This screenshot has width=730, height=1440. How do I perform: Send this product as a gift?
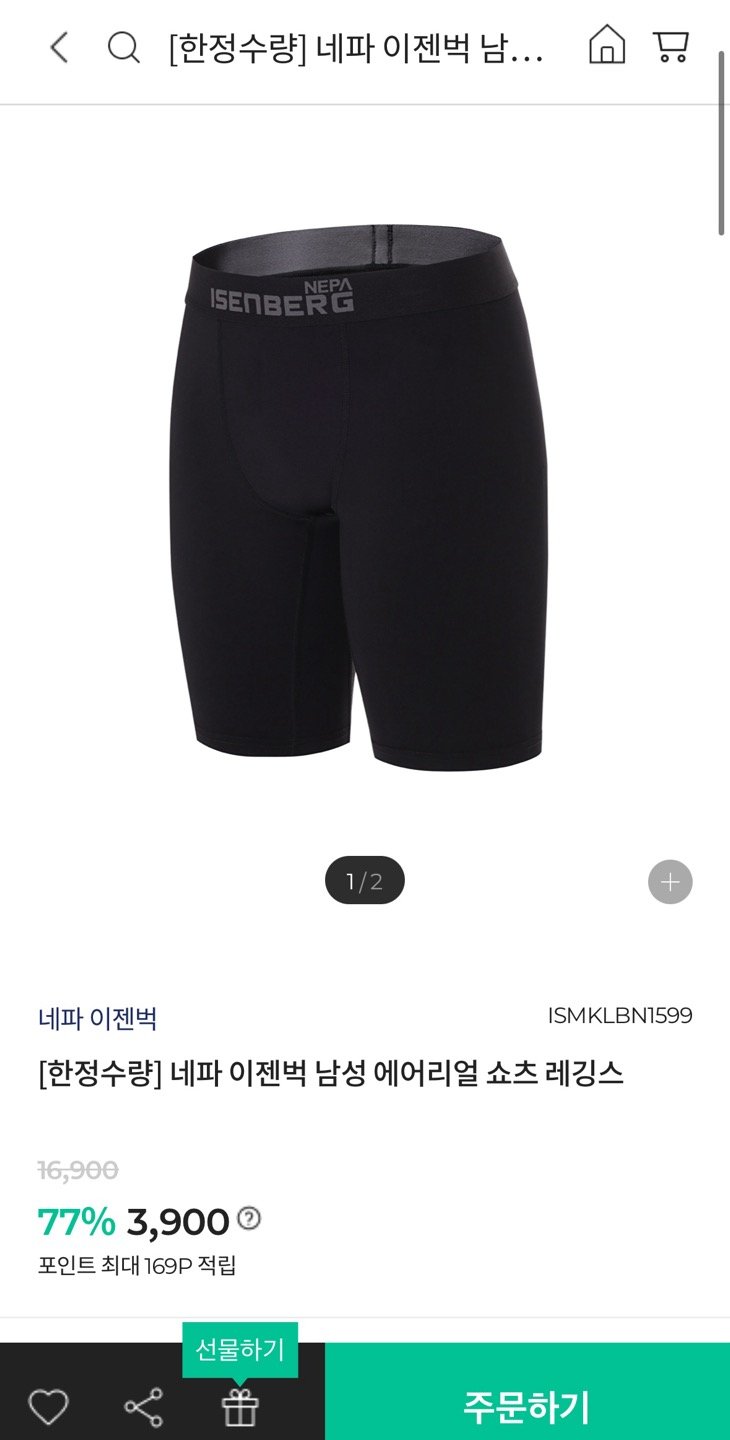click(240, 1406)
